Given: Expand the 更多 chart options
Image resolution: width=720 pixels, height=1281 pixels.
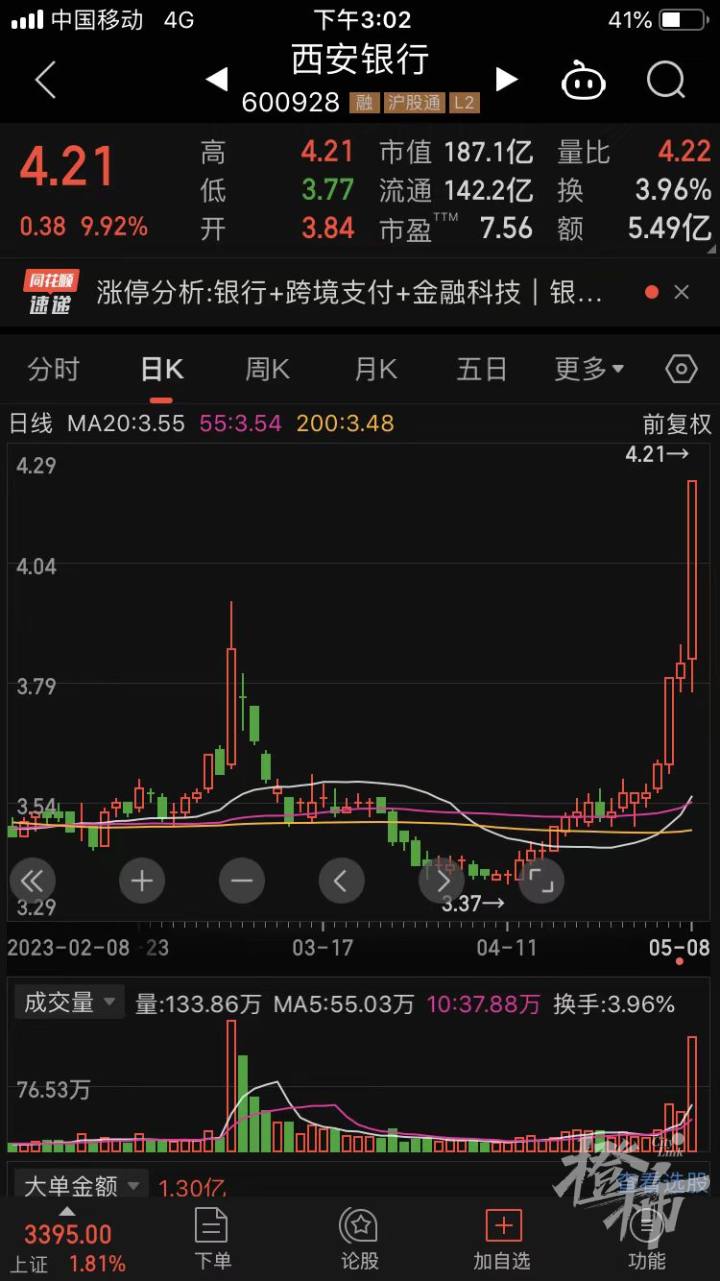Looking at the screenshot, I should pyautogui.click(x=589, y=369).
